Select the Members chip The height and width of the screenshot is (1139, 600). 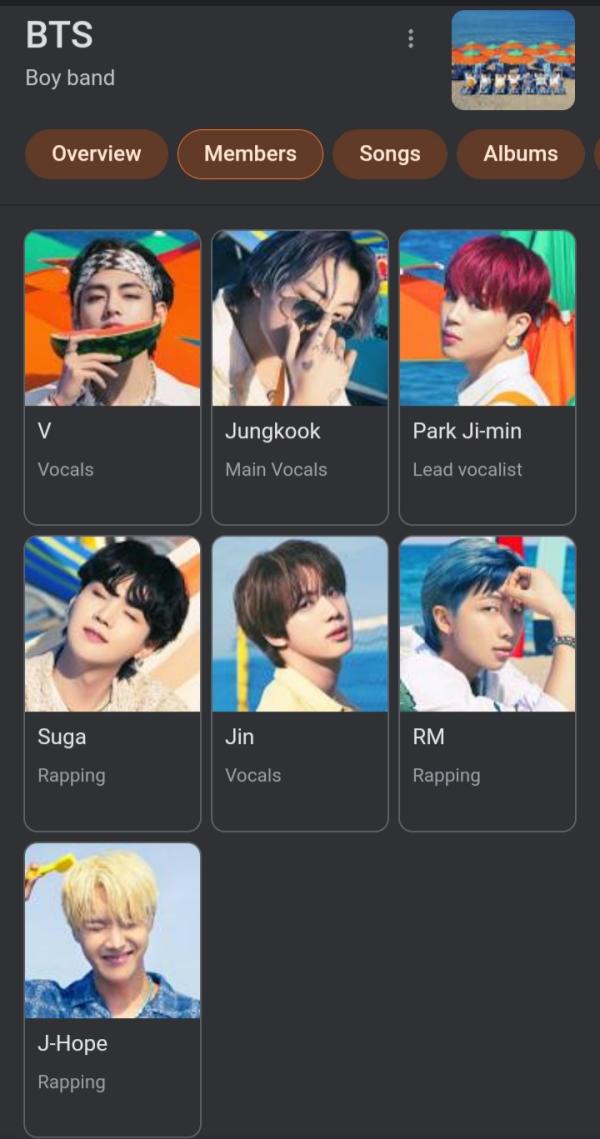tap(251, 154)
